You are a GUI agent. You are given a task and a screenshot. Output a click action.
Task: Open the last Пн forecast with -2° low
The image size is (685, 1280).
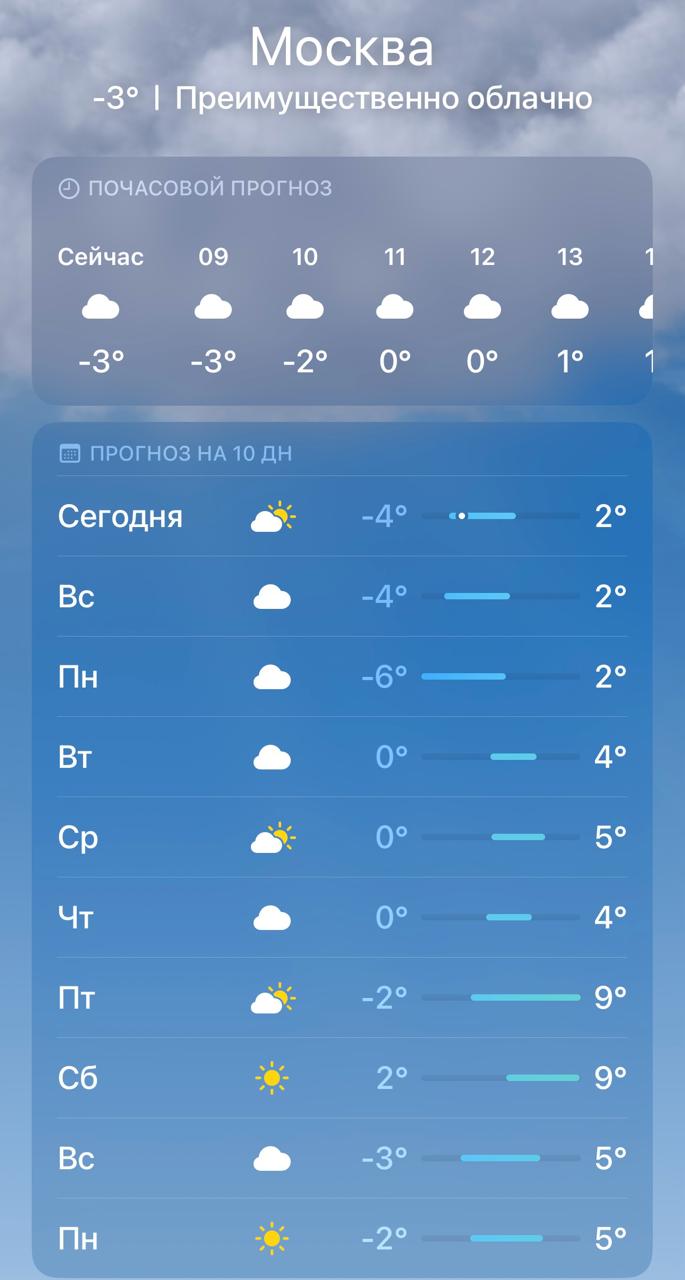342,1239
